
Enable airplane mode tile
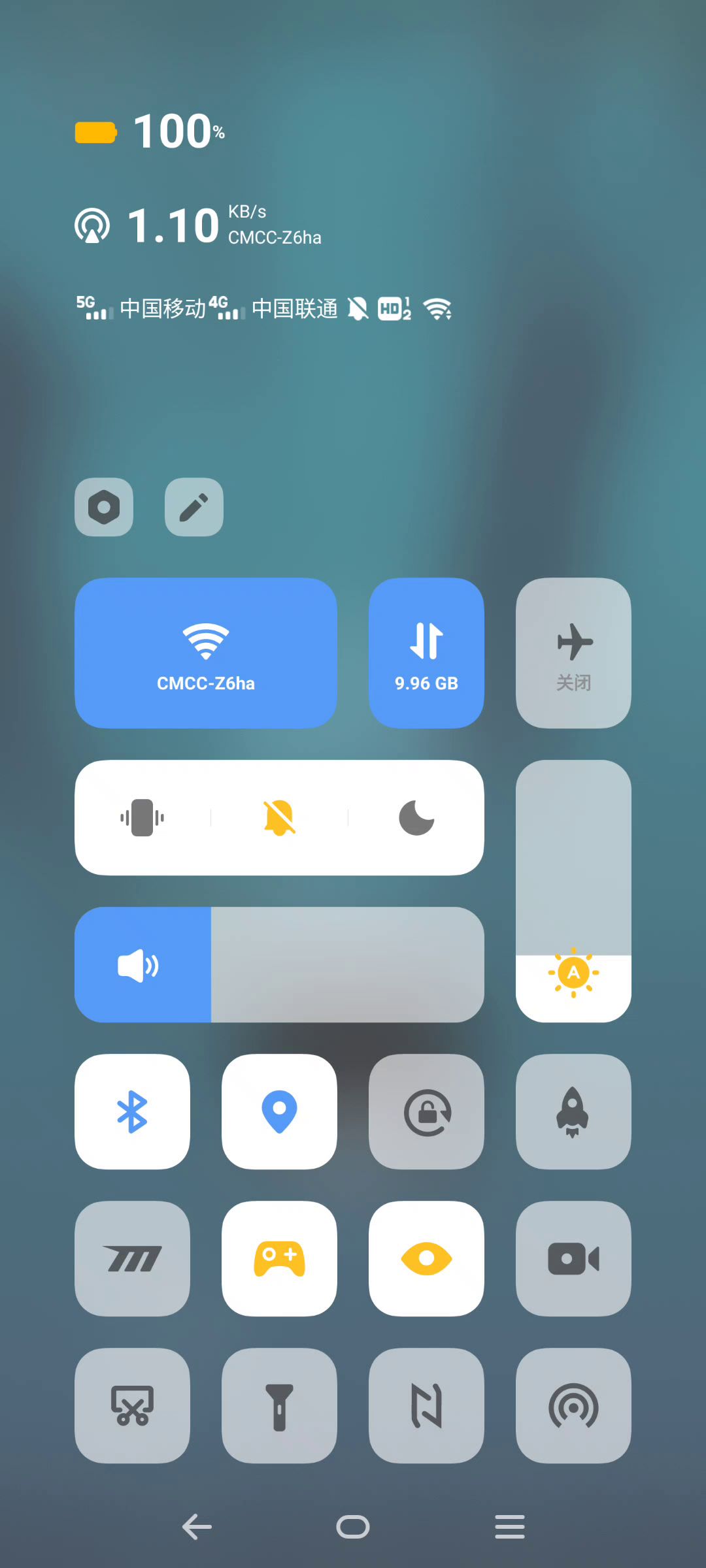point(573,653)
